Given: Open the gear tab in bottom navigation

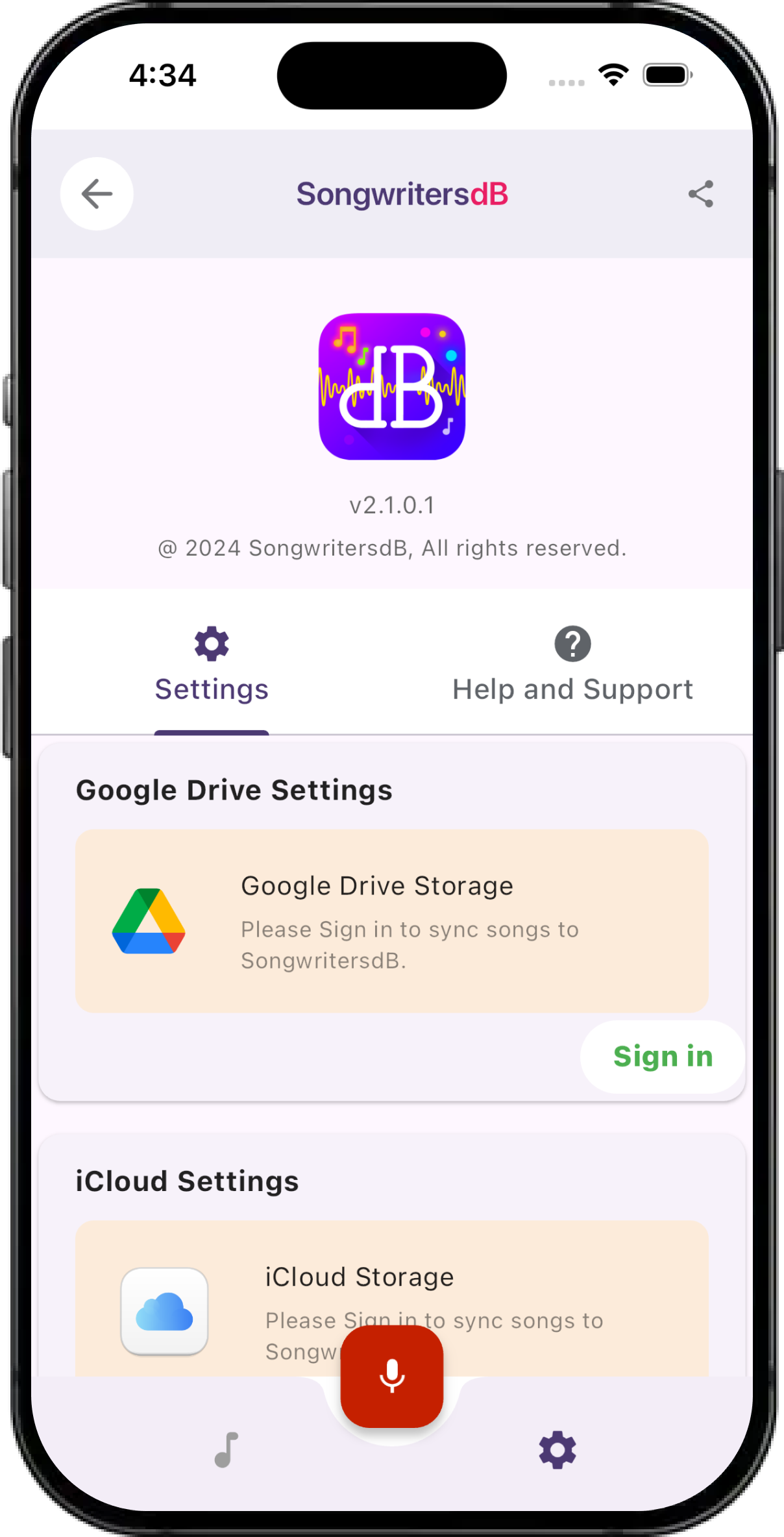Looking at the screenshot, I should point(557,1449).
